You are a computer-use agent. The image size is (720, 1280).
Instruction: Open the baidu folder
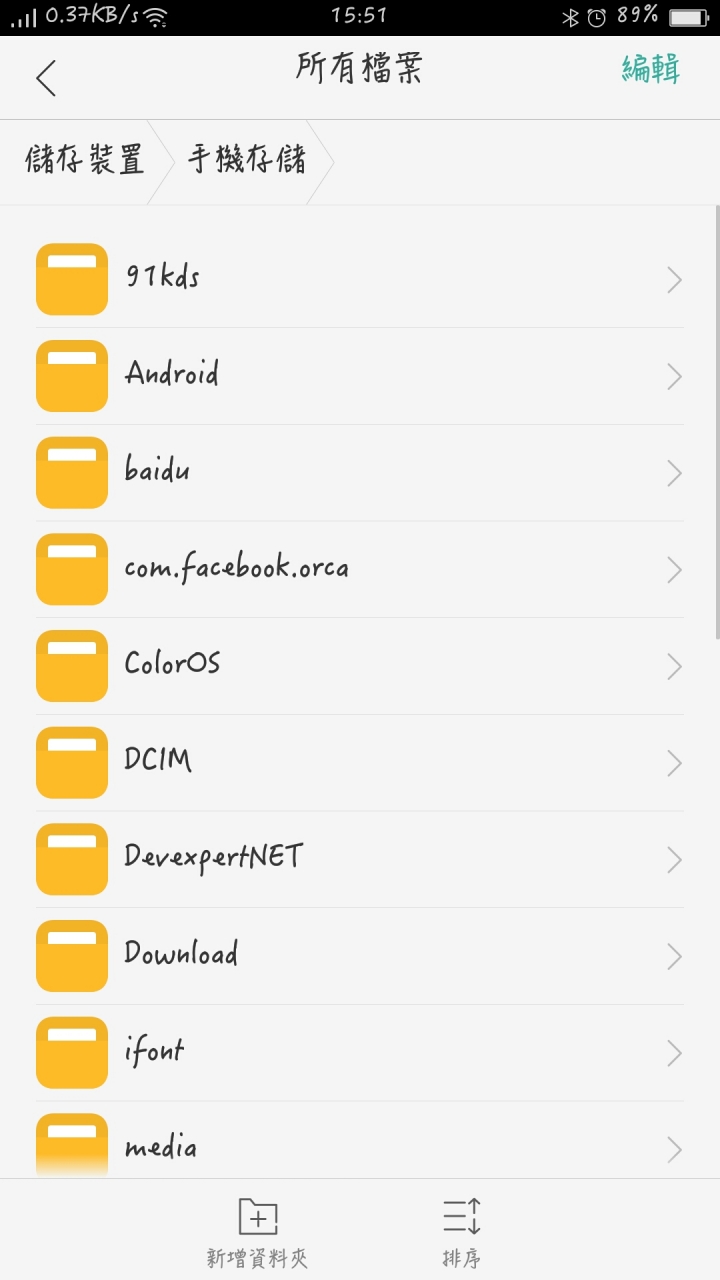[360, 472]
